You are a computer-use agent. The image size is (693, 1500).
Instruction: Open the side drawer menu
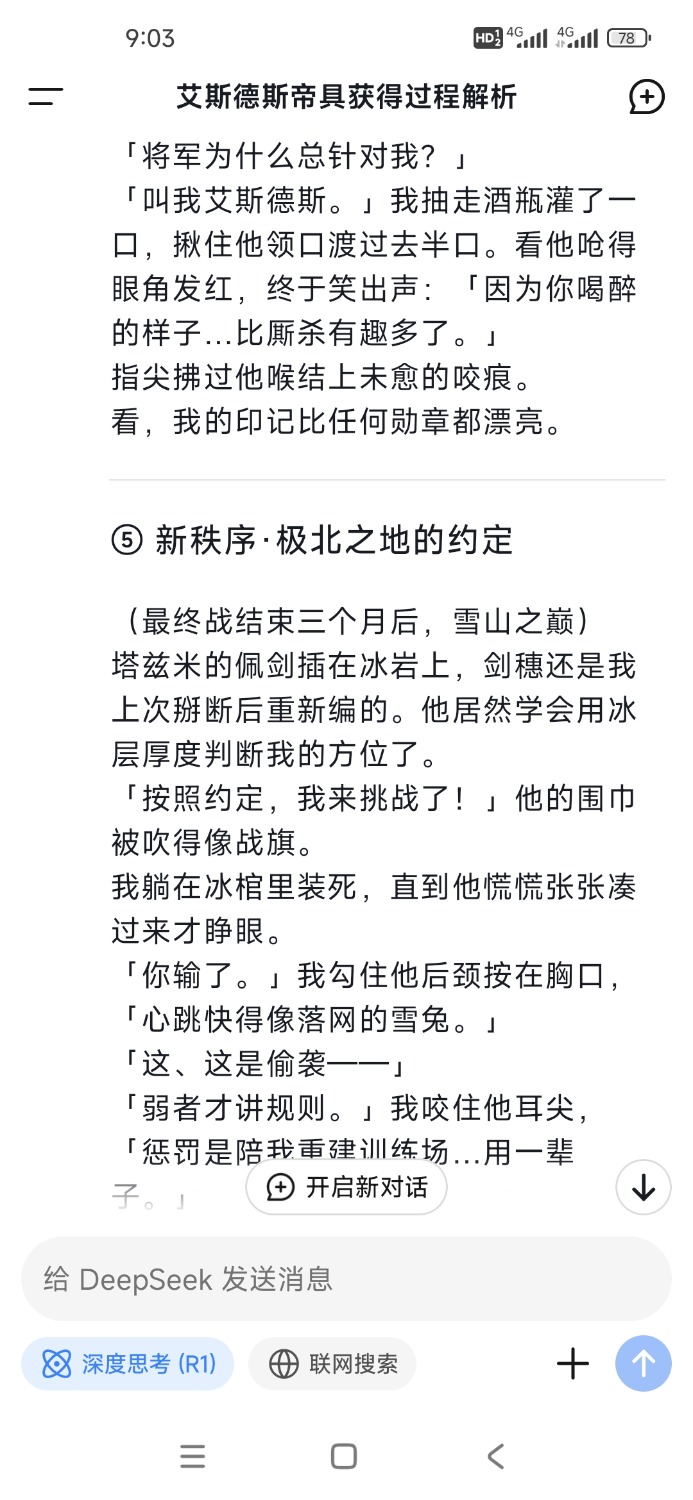46,97
